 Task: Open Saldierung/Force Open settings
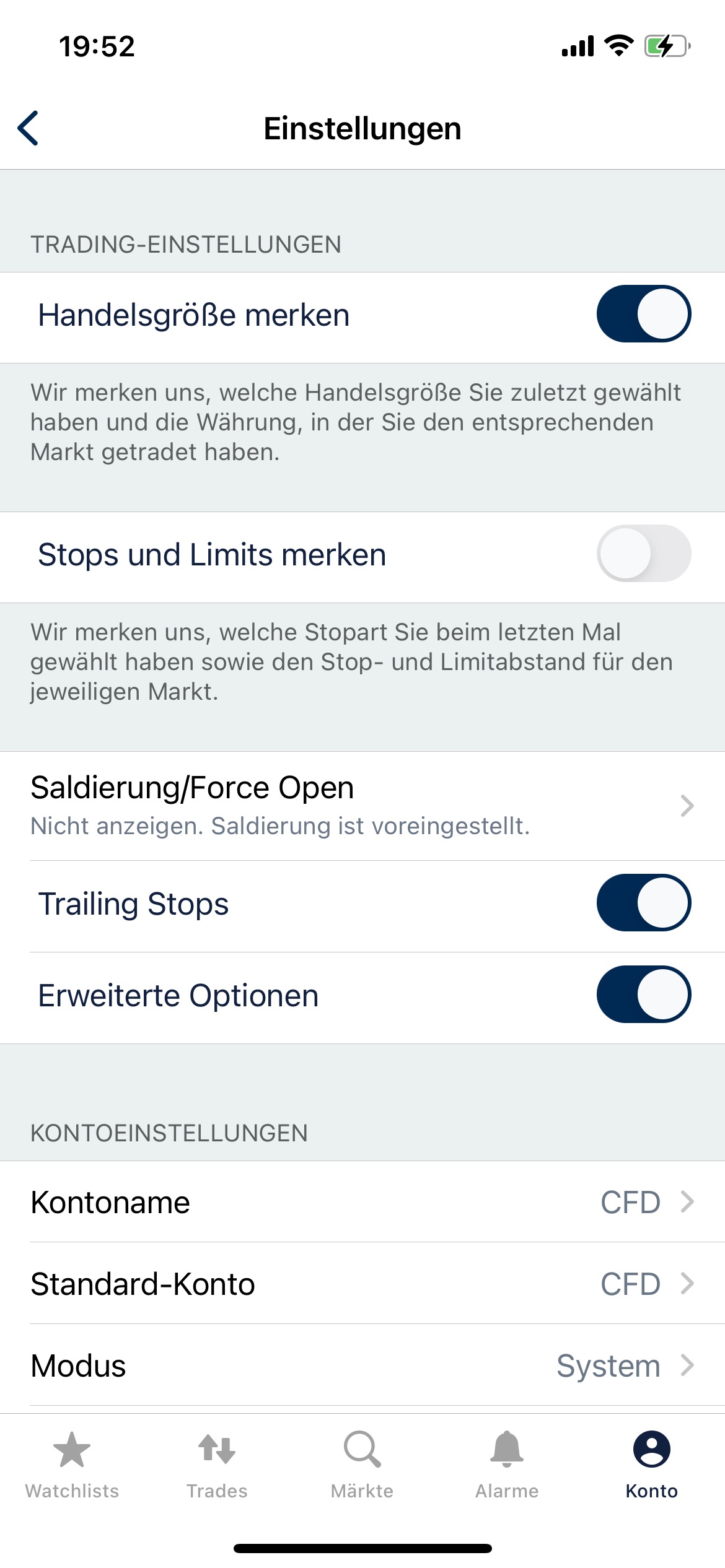tap(362, 805)
